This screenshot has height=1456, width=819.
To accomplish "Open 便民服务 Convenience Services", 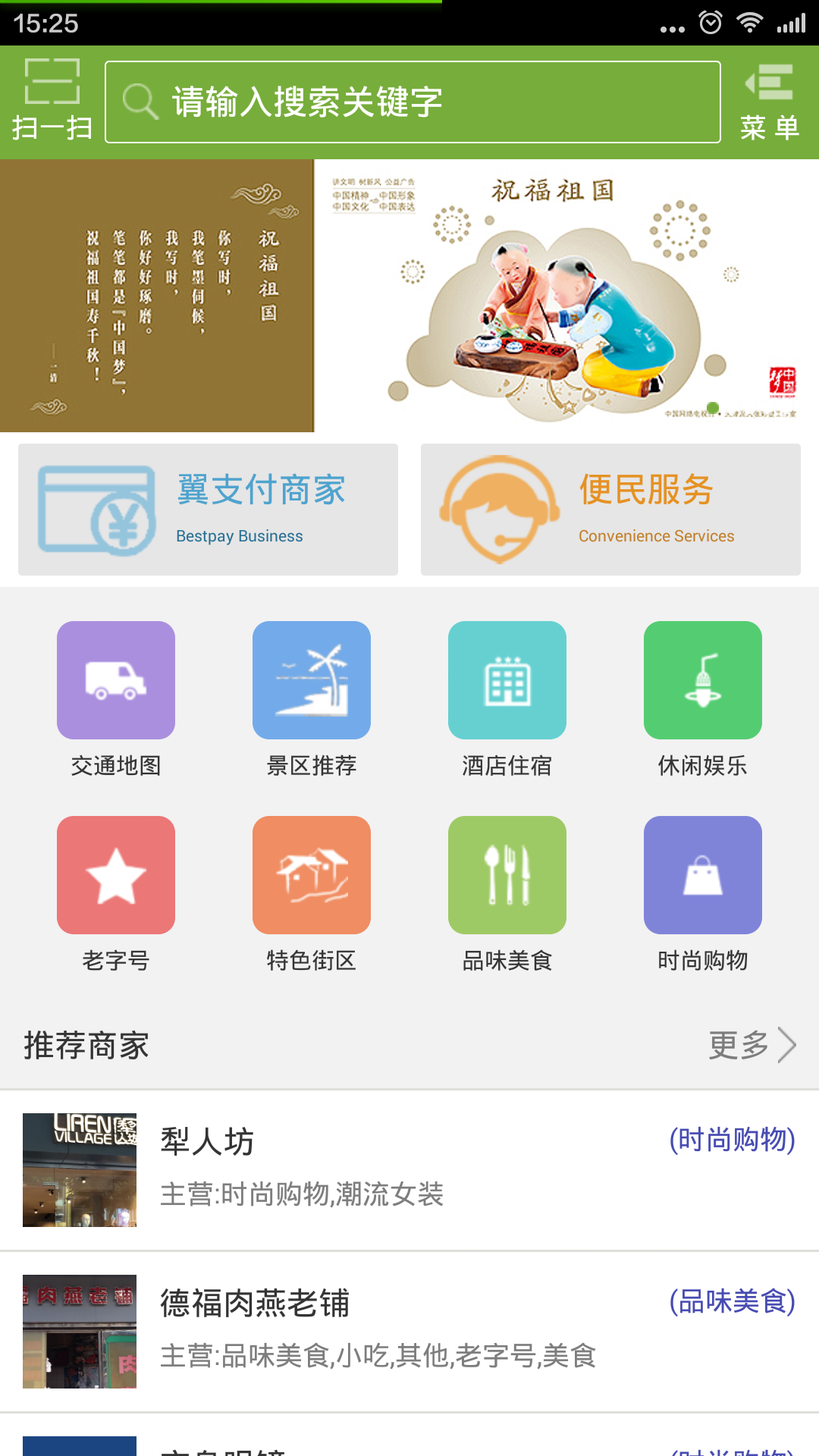I will pos(610,510).
